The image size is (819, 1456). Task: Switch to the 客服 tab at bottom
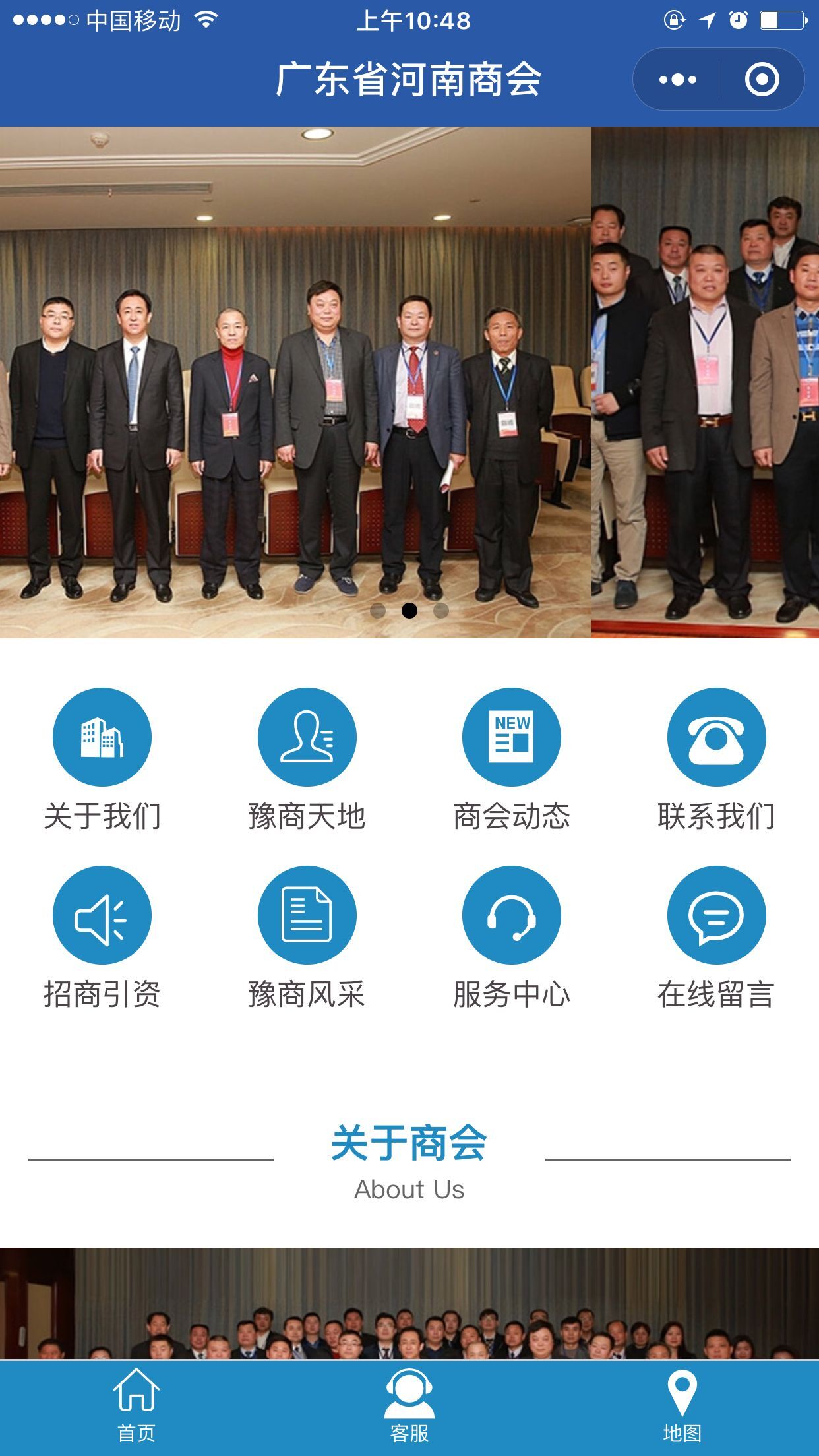409,1411
